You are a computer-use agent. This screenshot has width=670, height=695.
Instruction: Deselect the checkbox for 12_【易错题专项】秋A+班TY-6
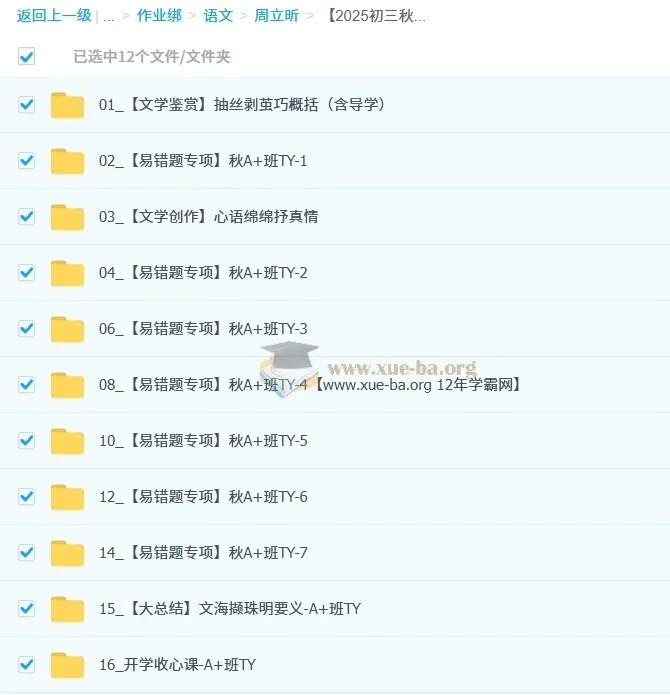[x=26, y=497]
